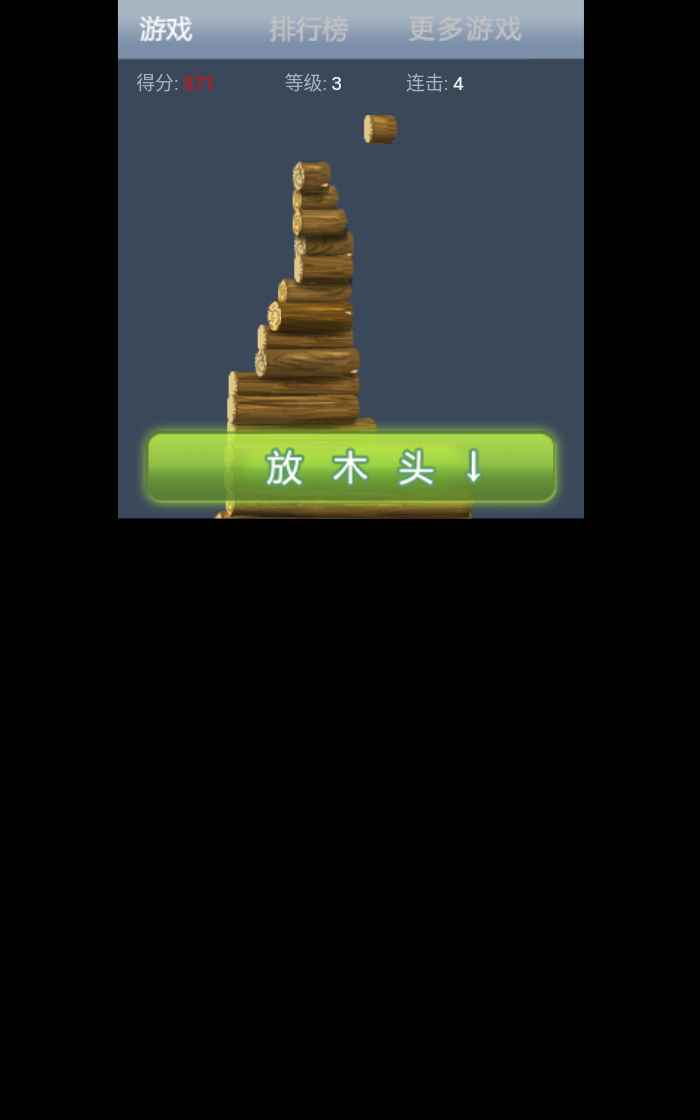Image resolution: width=700 pixels, height=1120 pixels.
Task: Switch to the 游戏 tab
Action: click(166, 30)
